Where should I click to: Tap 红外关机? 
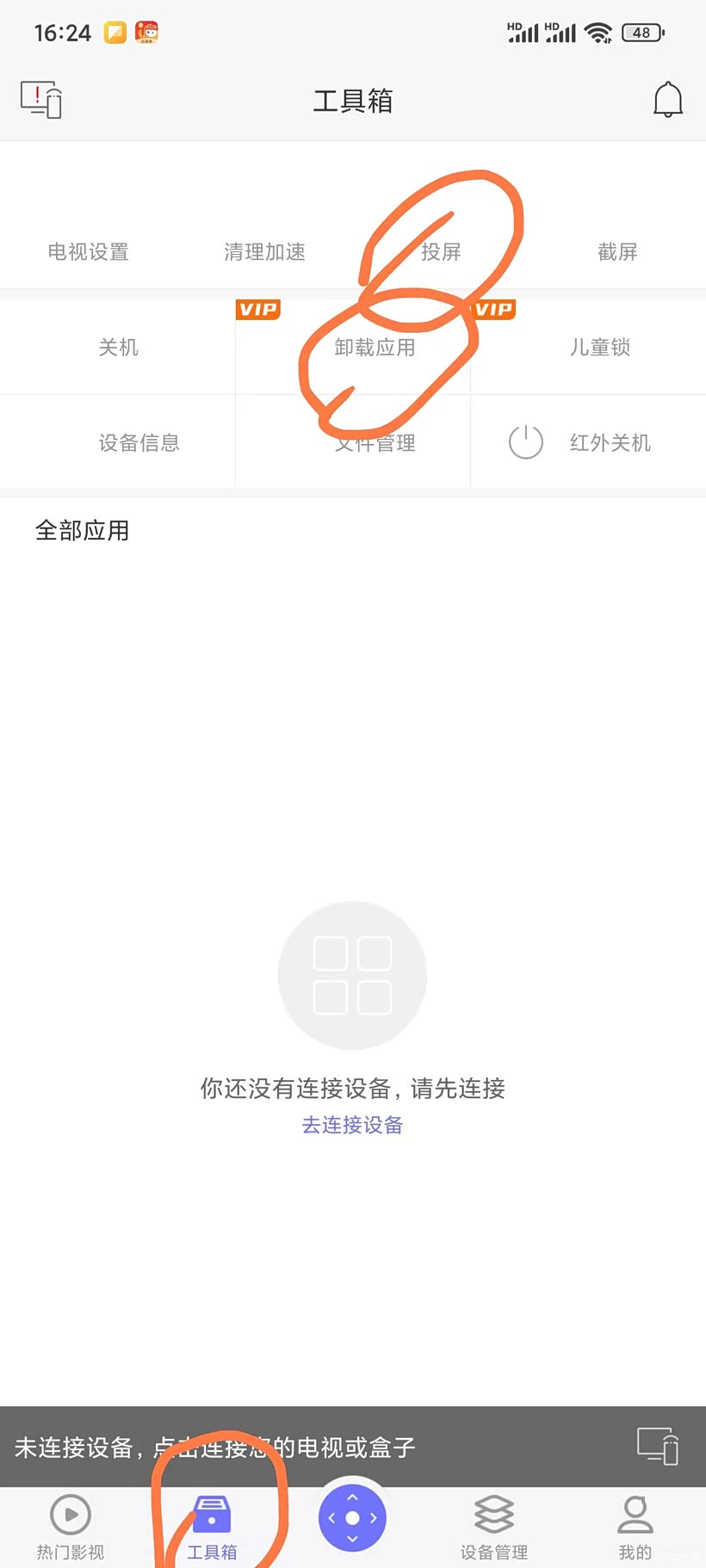[x=588, y=442]
